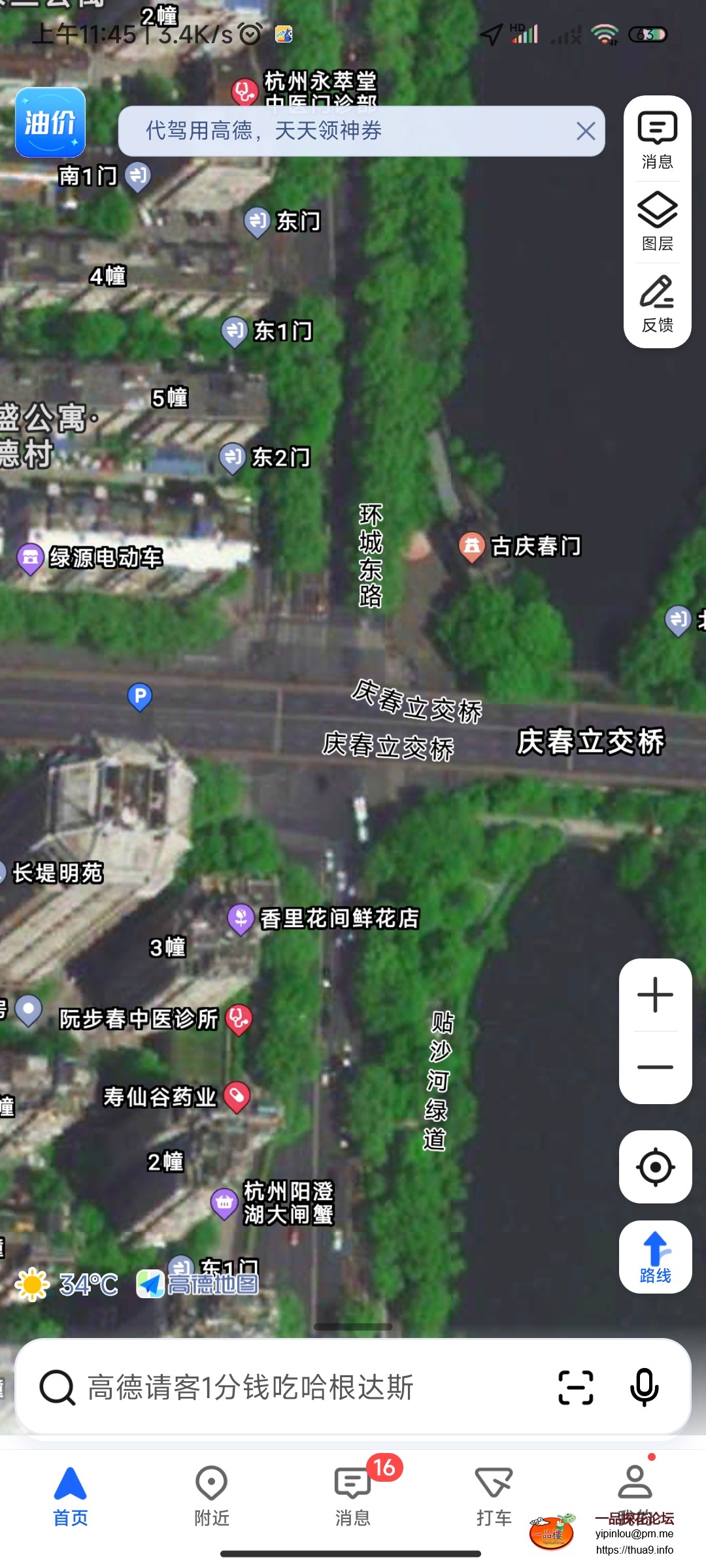
Task: Tap the 路线 route planning button
Action: pos(655,1256)
